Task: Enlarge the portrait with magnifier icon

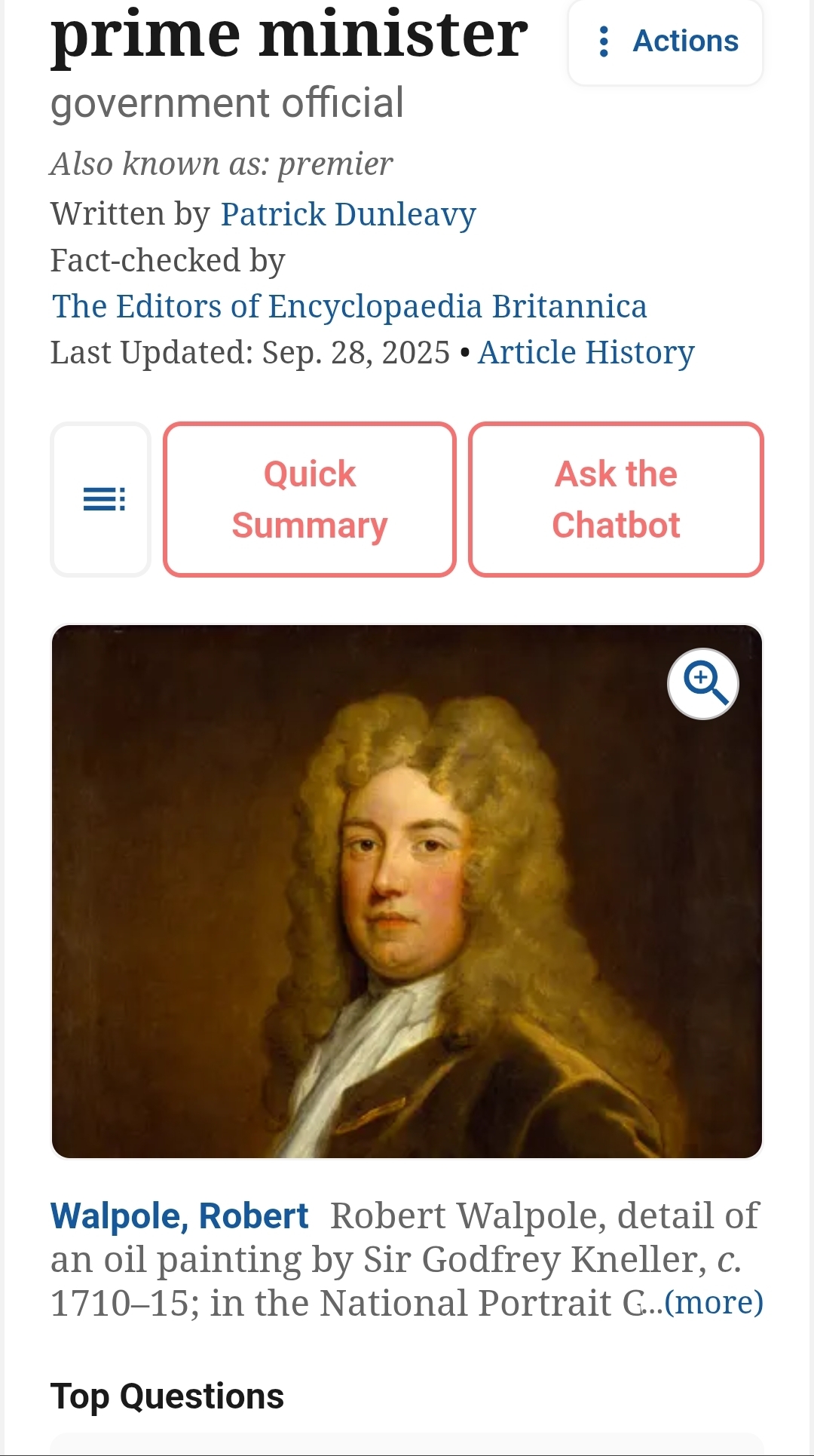Action: click(x=703, y=683)
